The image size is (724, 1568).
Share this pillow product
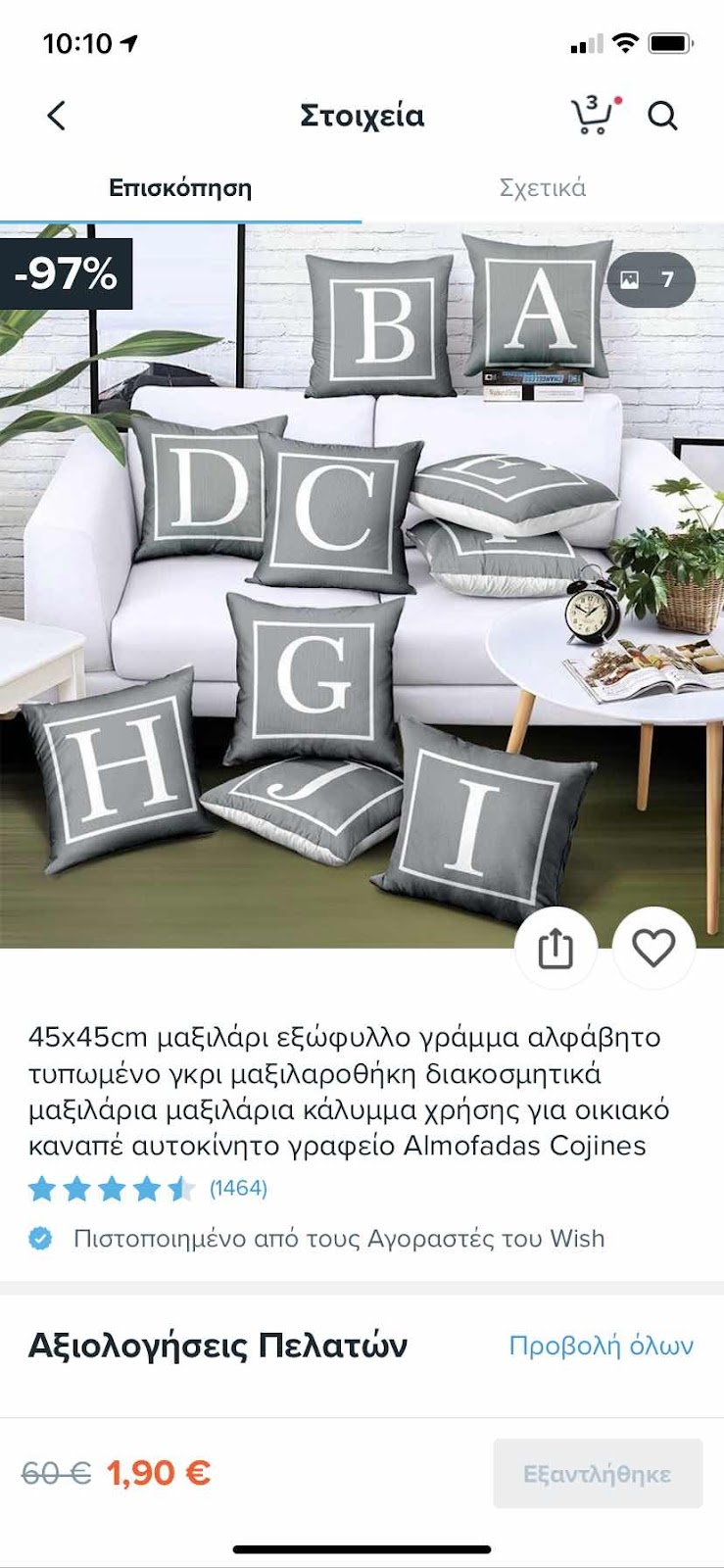click(555, 949)
